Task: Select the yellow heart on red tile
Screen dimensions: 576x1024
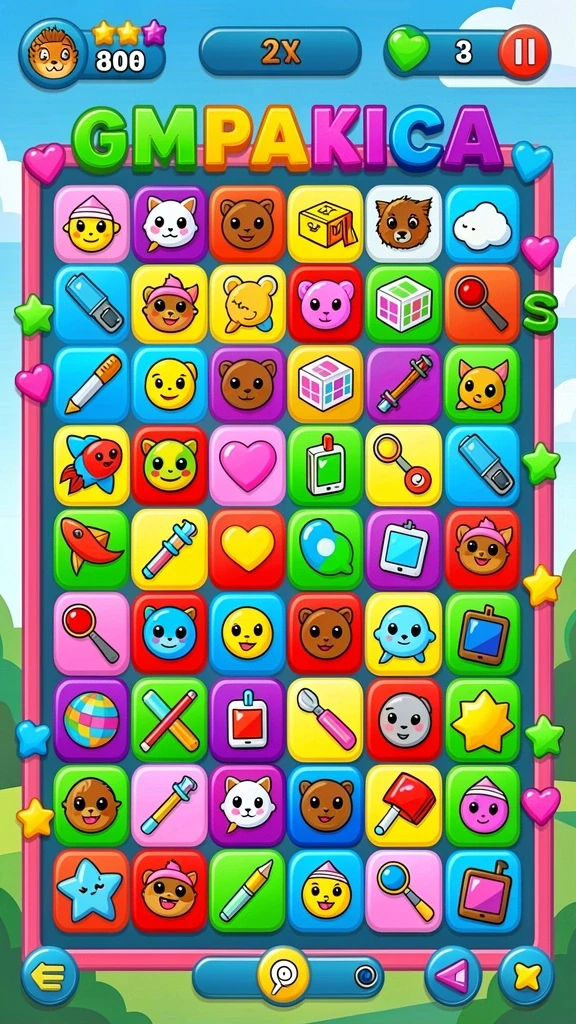Action: (248, 547)
